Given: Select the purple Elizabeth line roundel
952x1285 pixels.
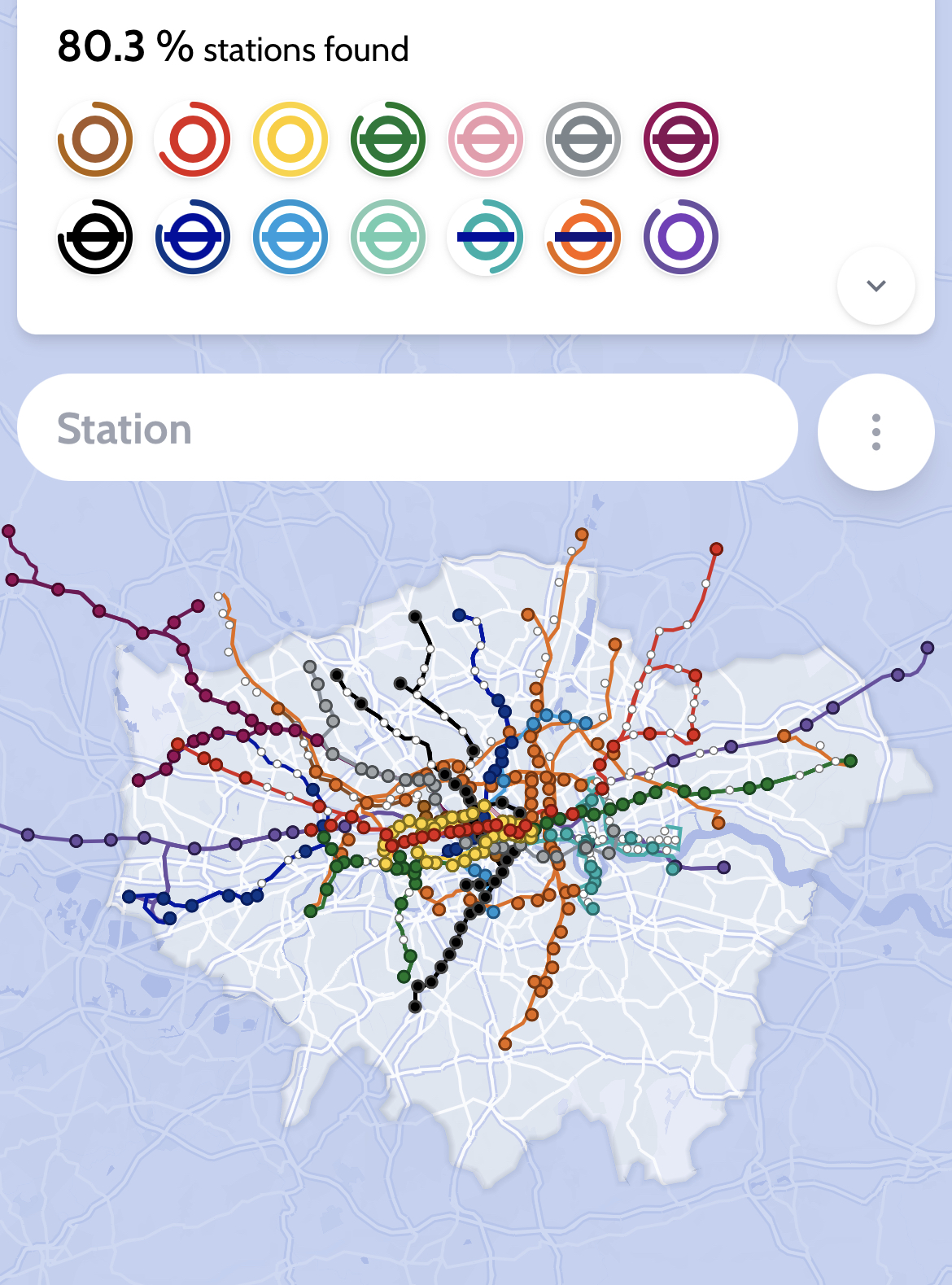Looking at the screenshot, I should coord(681,237).
